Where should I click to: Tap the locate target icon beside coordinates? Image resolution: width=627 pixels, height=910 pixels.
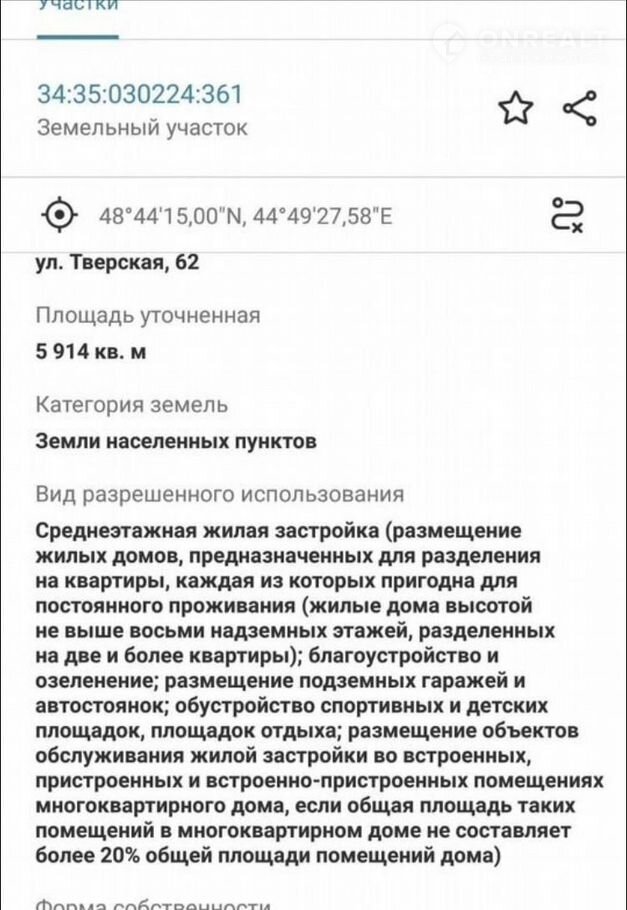(60, 215)
